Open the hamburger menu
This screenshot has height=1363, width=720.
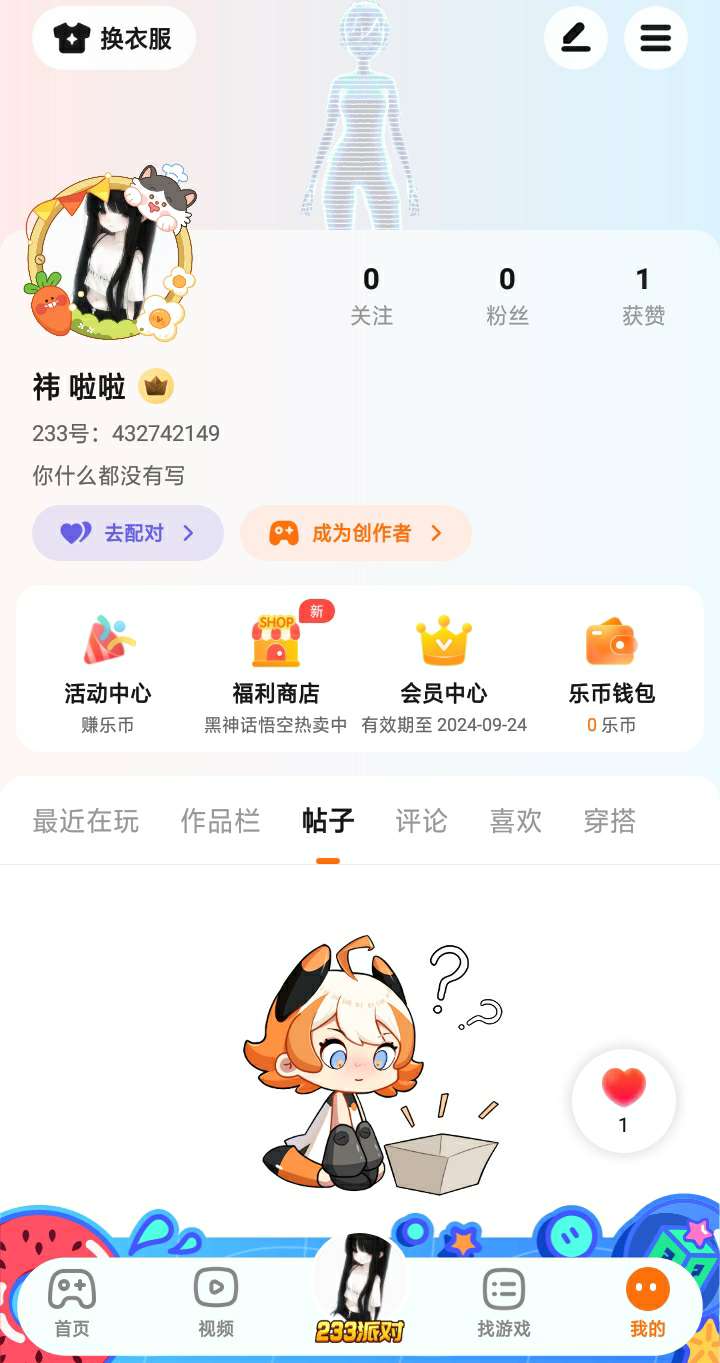point(655,39)
